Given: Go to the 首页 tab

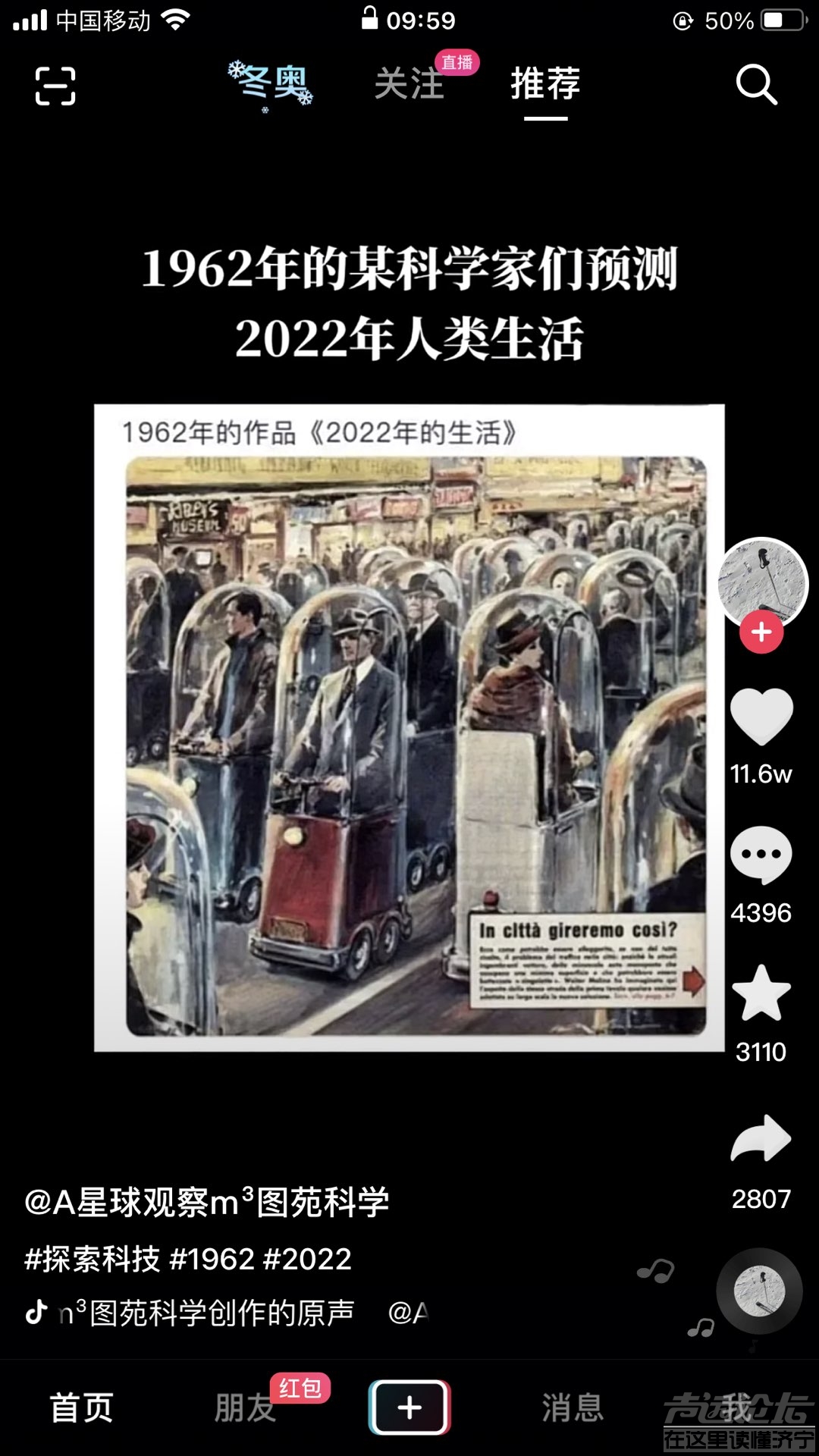Looking at the screenshot, I should pos(82,1408).
